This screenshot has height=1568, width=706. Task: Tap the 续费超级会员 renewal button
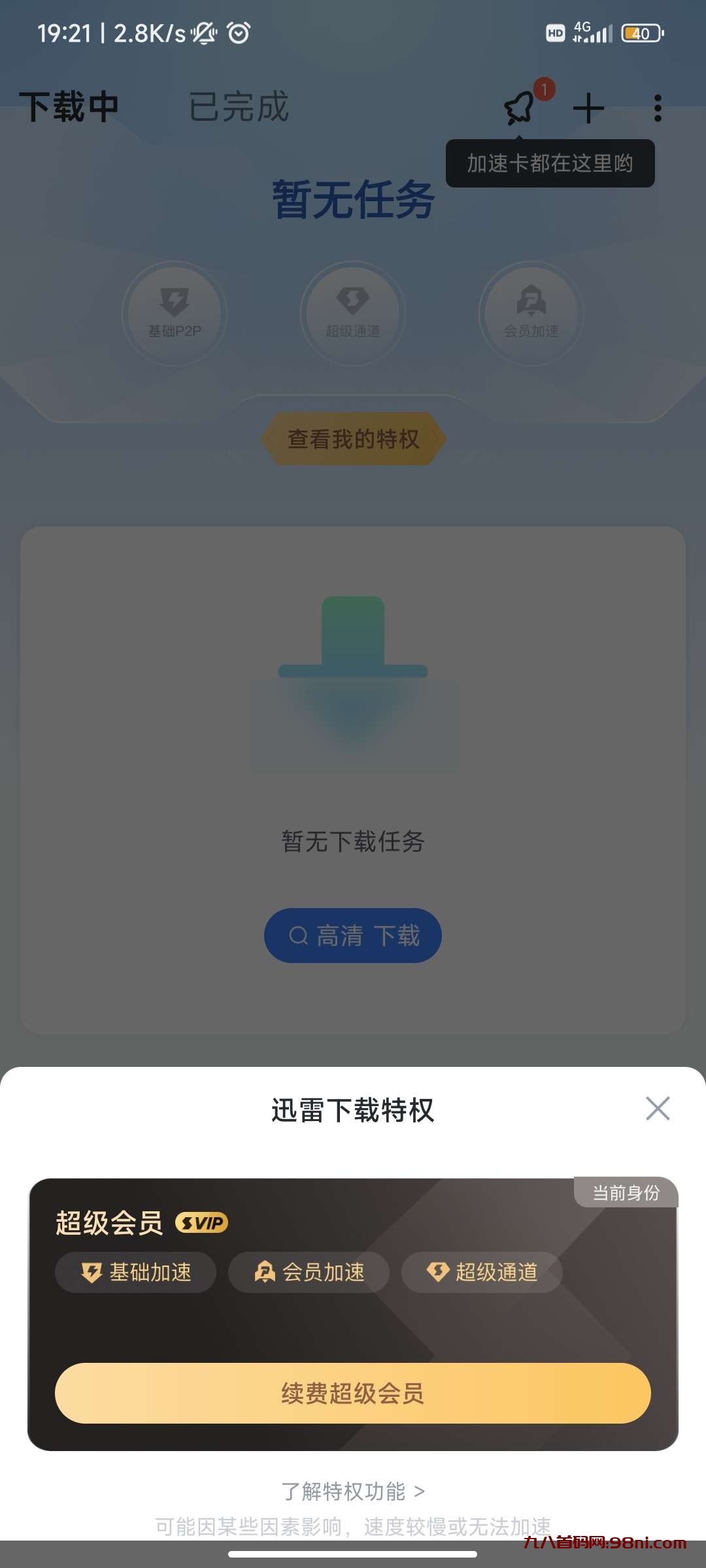353,1393
